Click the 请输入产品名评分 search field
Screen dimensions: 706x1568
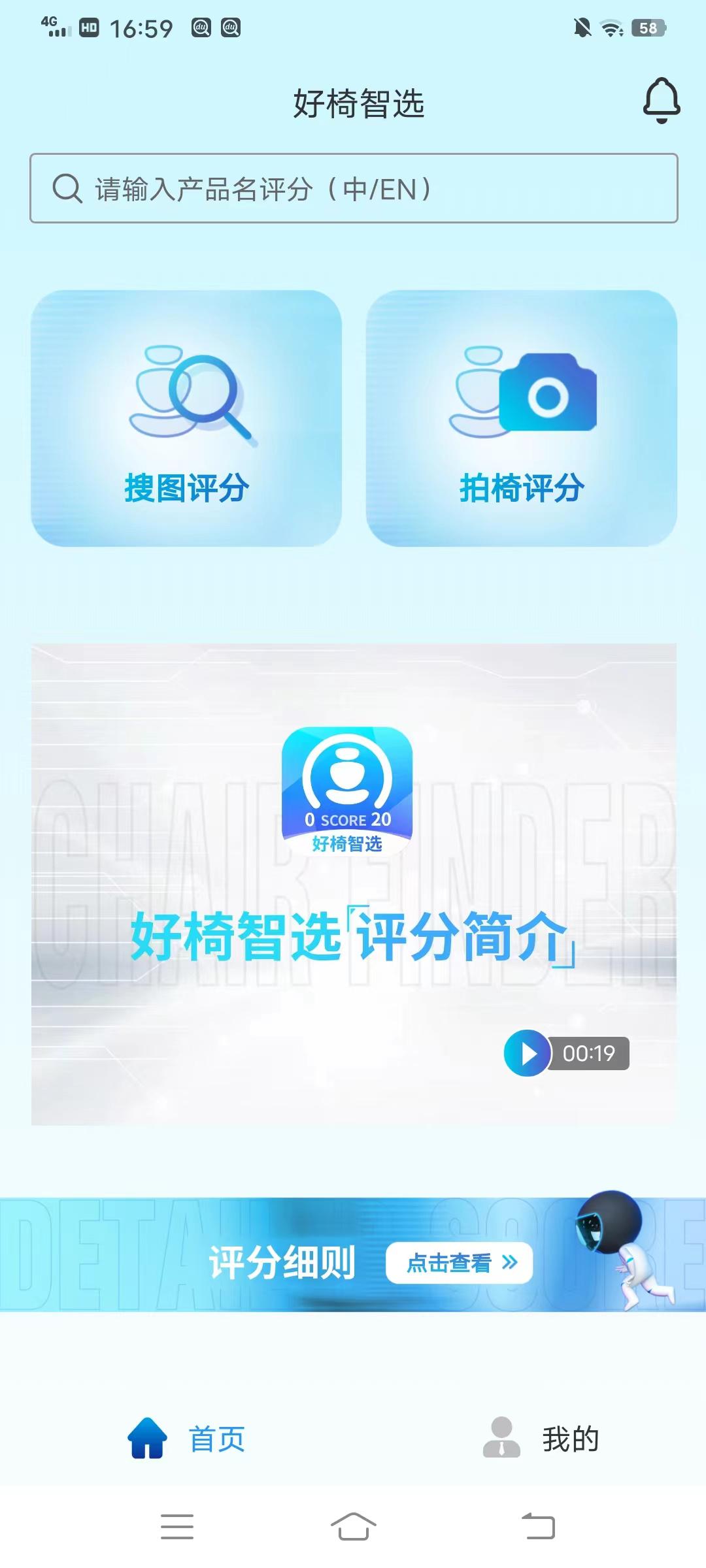point(353,189)
